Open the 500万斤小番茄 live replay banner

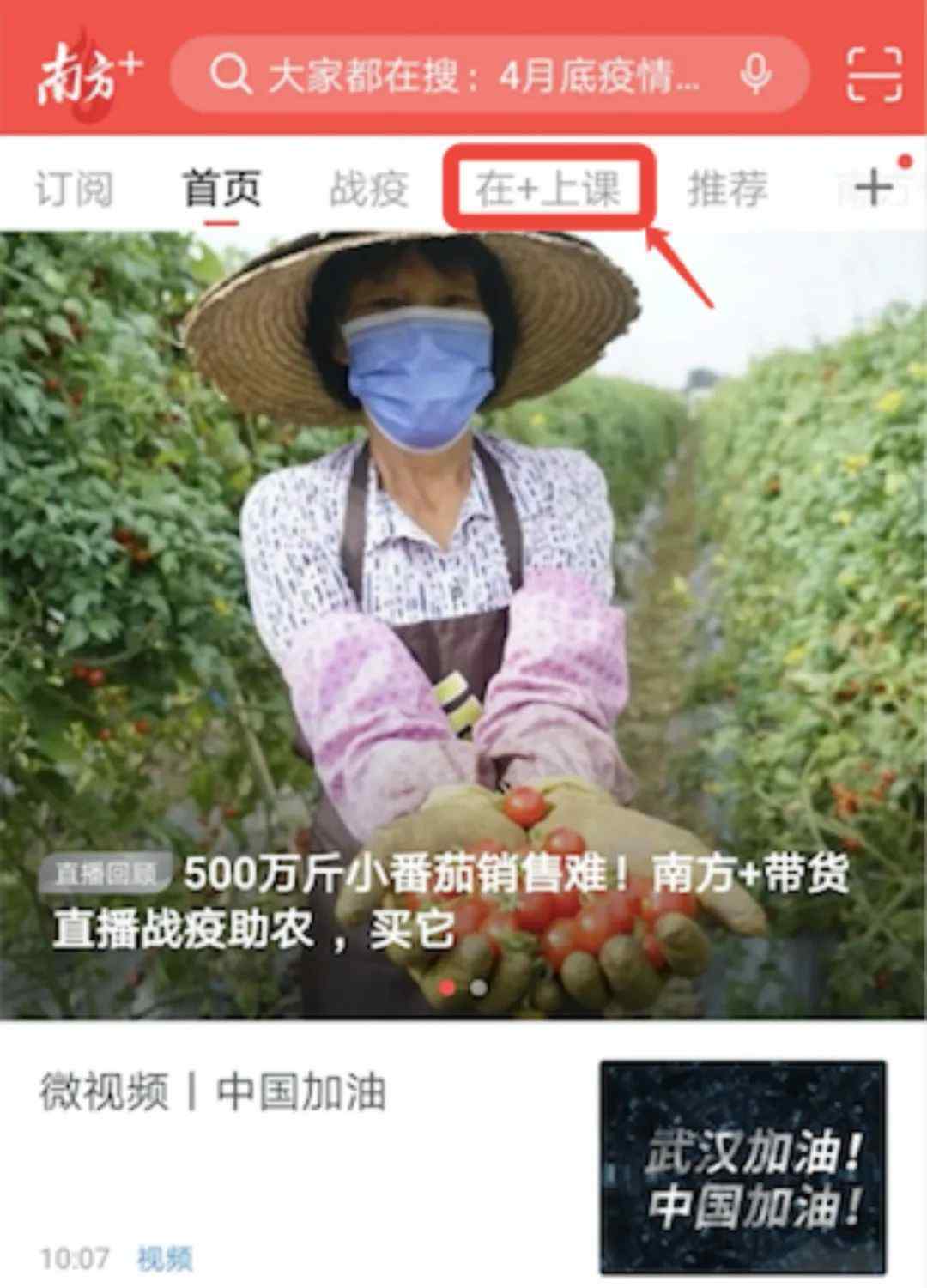point(463,625)
